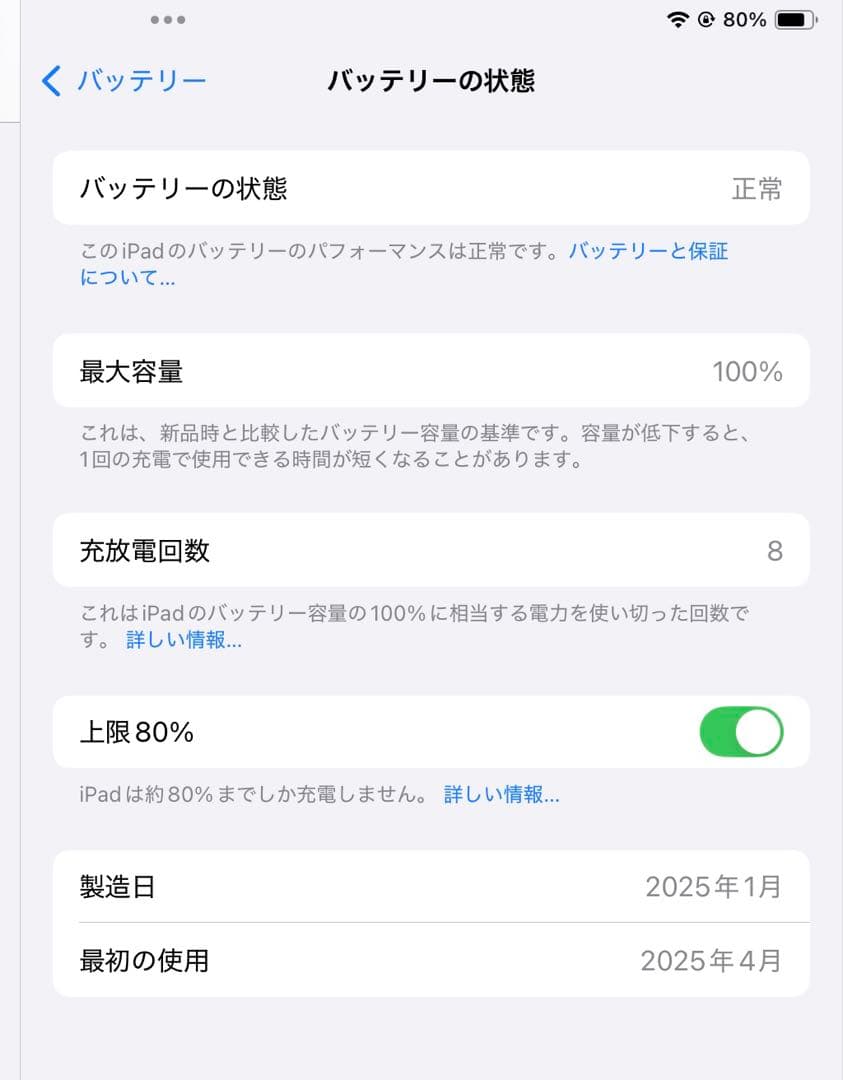Disable the 上限80% charging limit toggle

(740, 731)
